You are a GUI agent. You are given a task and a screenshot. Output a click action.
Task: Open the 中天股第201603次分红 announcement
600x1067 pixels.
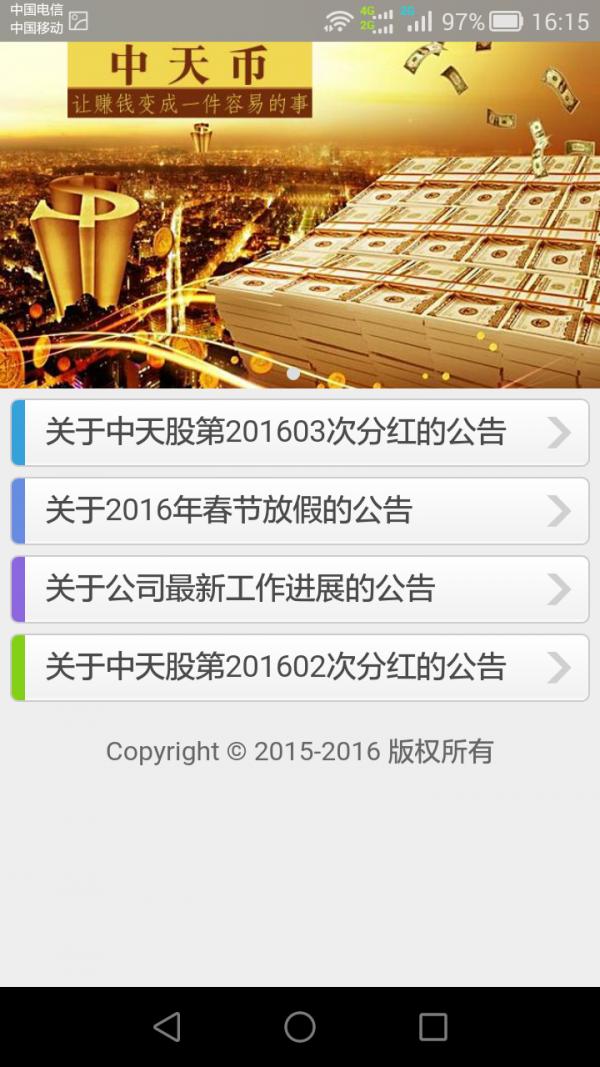coord(300,433)
